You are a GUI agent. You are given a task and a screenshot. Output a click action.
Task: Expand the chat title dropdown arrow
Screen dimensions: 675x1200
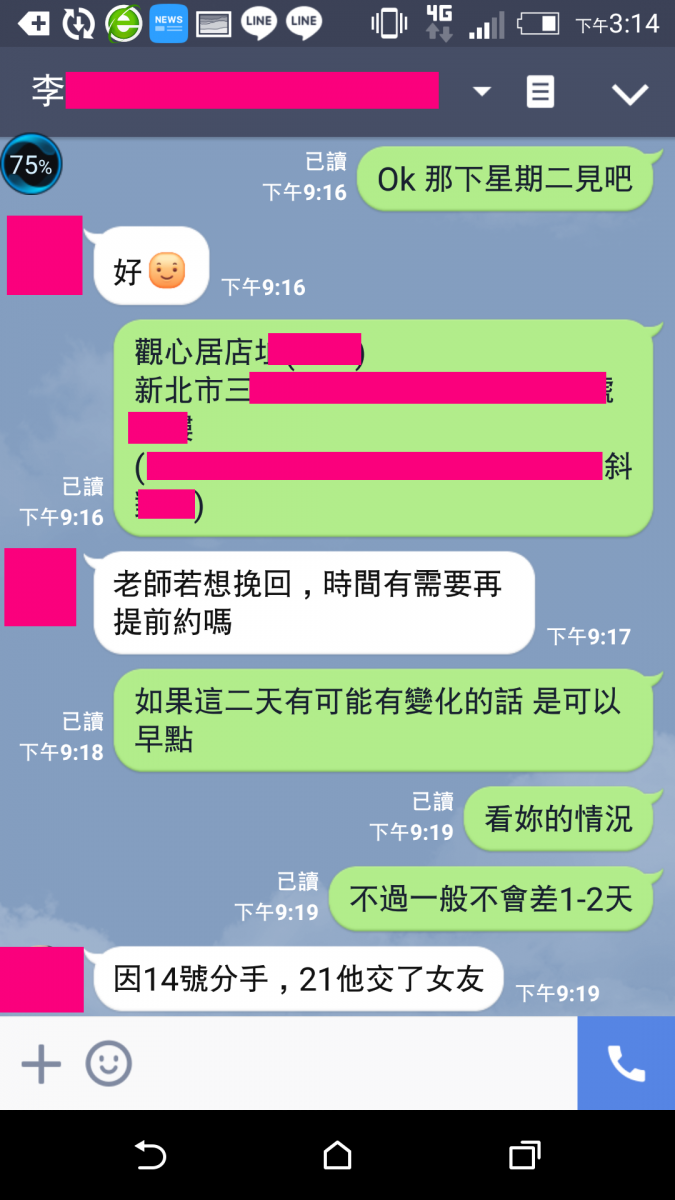[482, 92]
